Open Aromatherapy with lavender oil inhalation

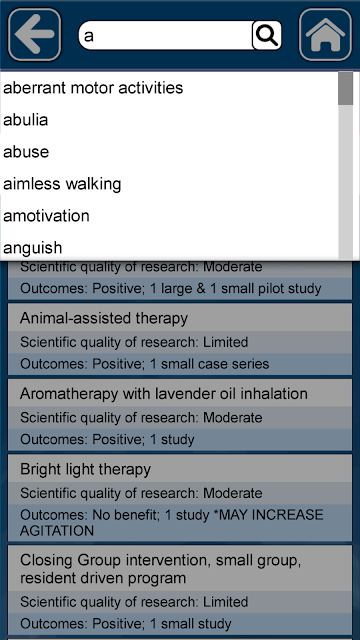point(180,415)
